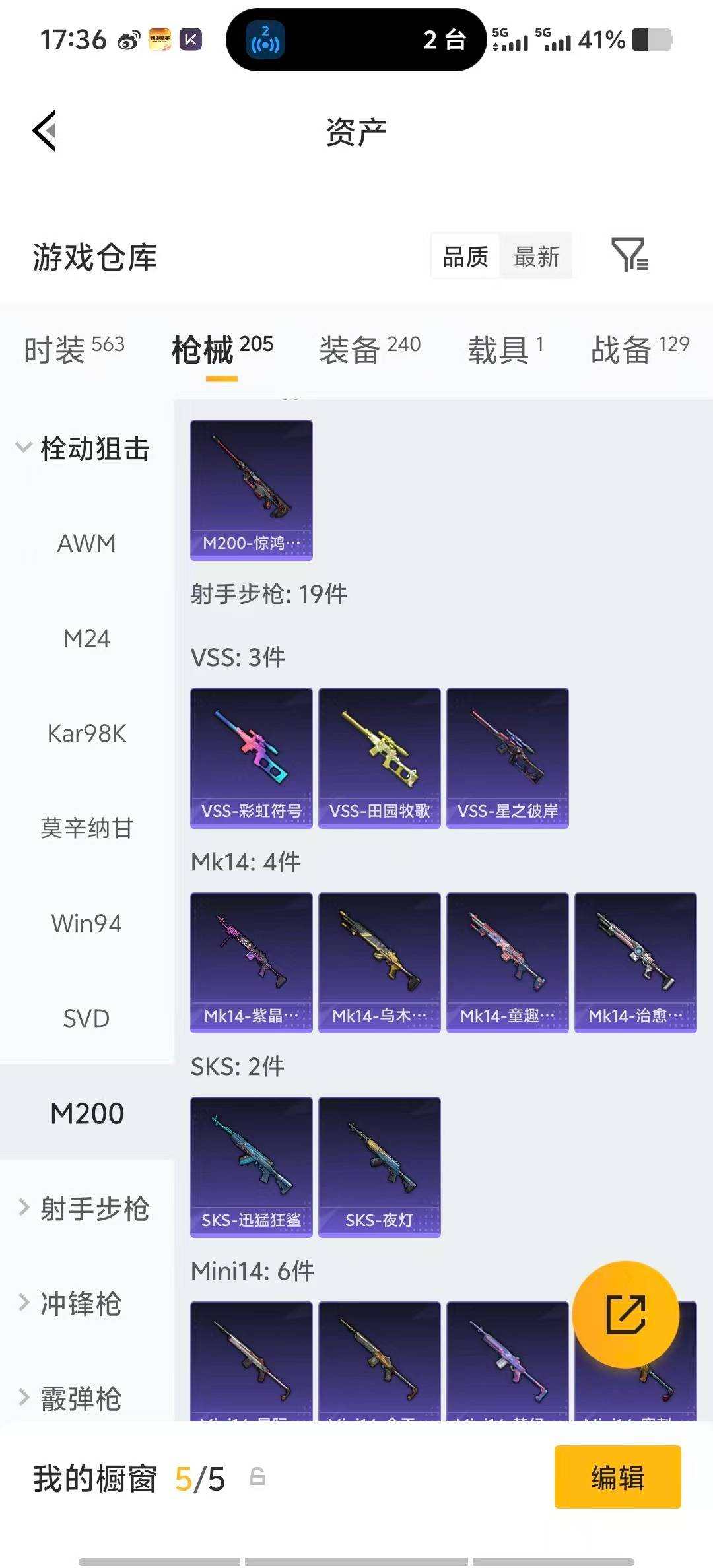View the VSS-彩虹符号 skin

251,756
